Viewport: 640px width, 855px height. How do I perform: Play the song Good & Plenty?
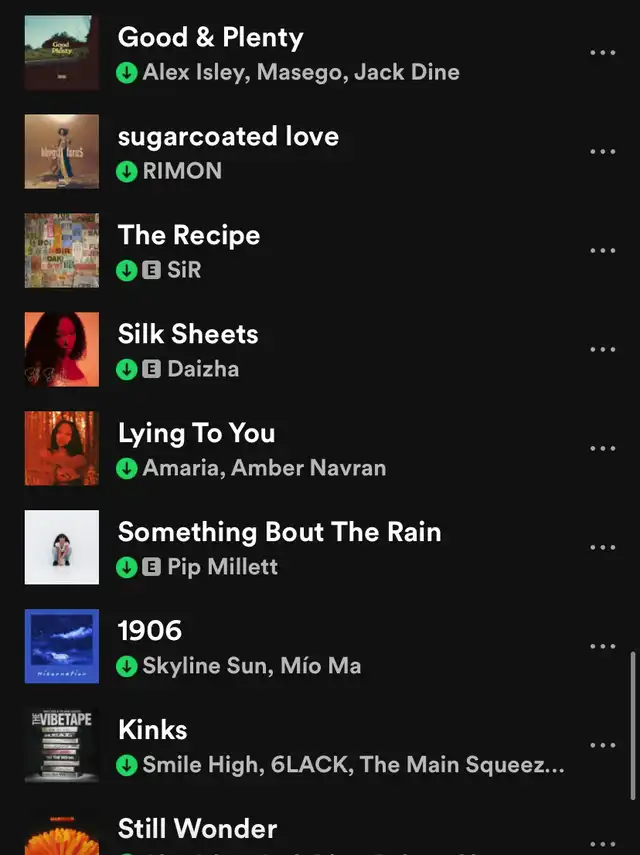tap(210, 38)
